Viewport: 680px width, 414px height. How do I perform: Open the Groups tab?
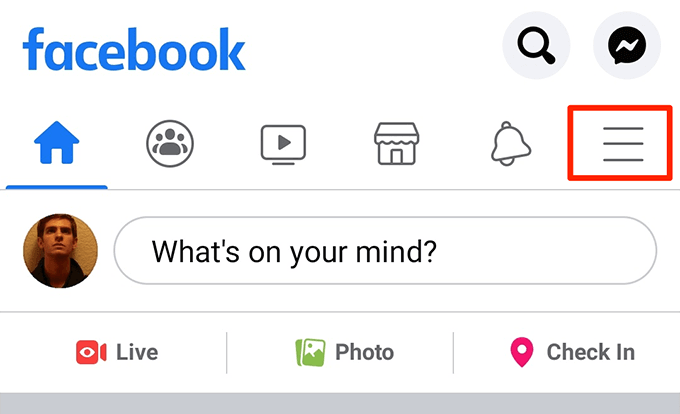[x=169, y=145]
